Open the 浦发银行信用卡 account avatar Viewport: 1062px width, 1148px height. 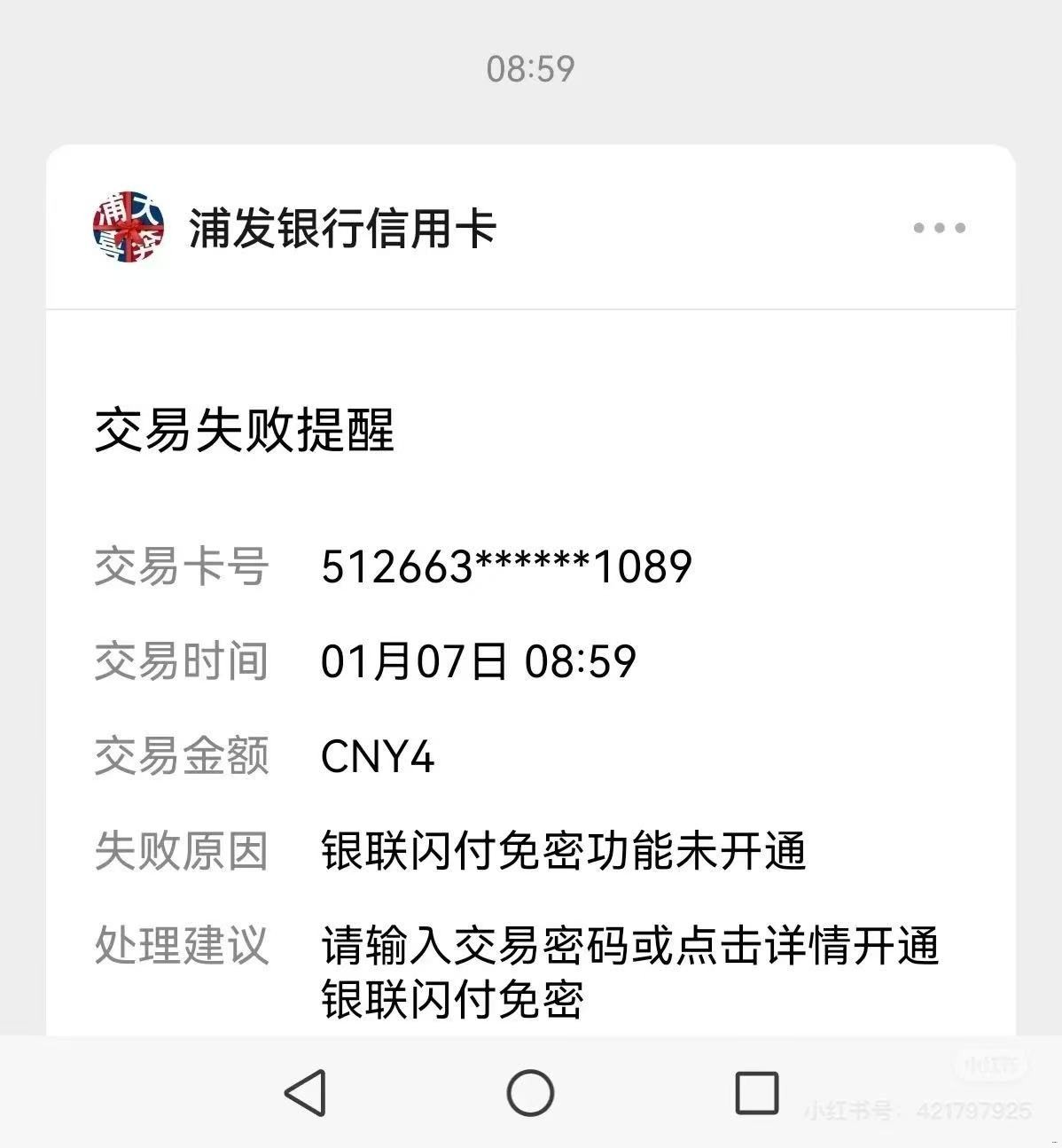click(129, 227)
